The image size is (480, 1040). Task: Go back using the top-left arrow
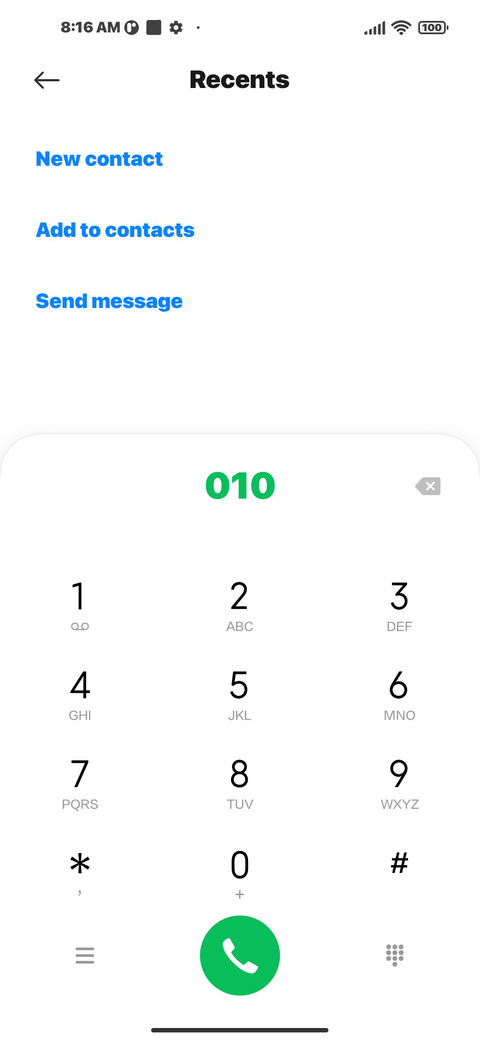(46, 80)
